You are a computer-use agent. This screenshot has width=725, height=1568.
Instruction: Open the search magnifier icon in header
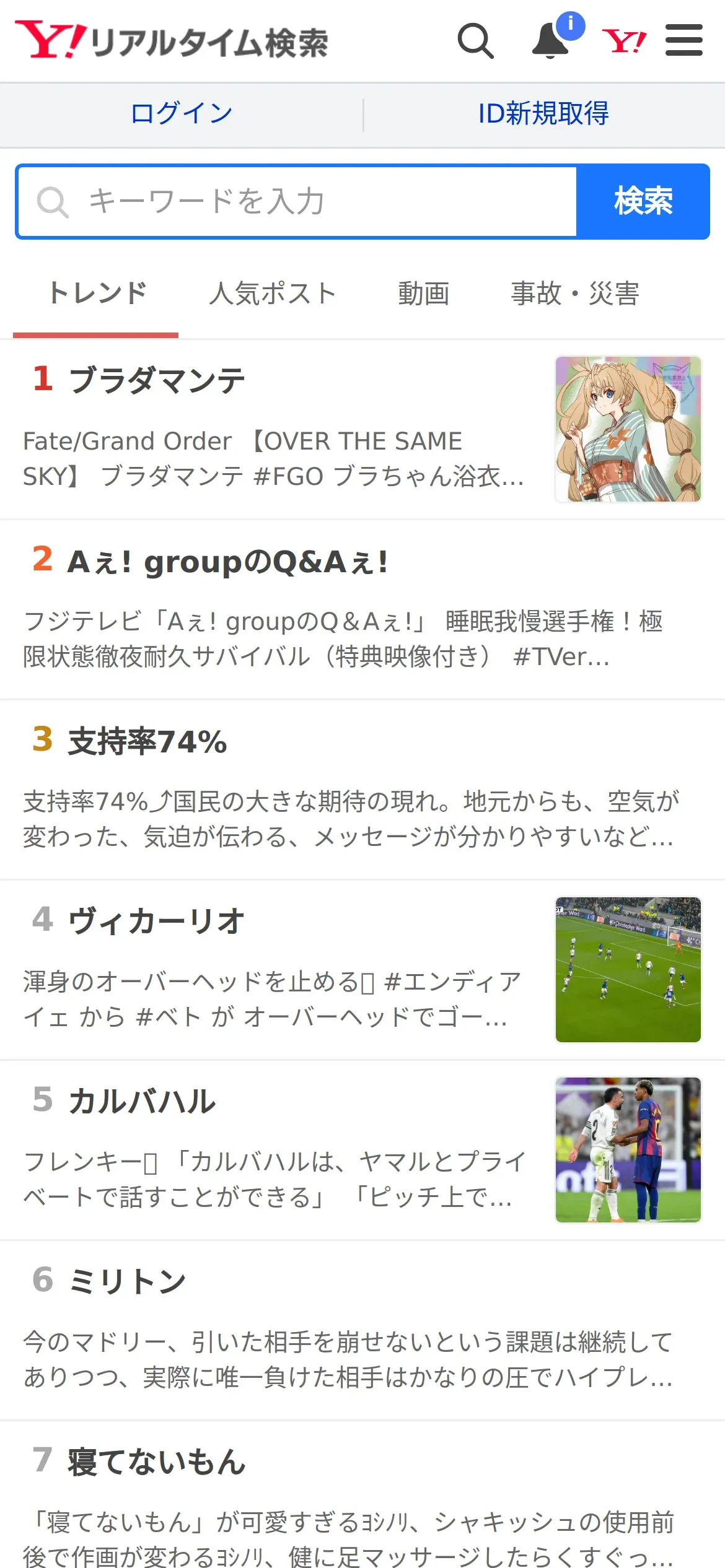[475, 41]
